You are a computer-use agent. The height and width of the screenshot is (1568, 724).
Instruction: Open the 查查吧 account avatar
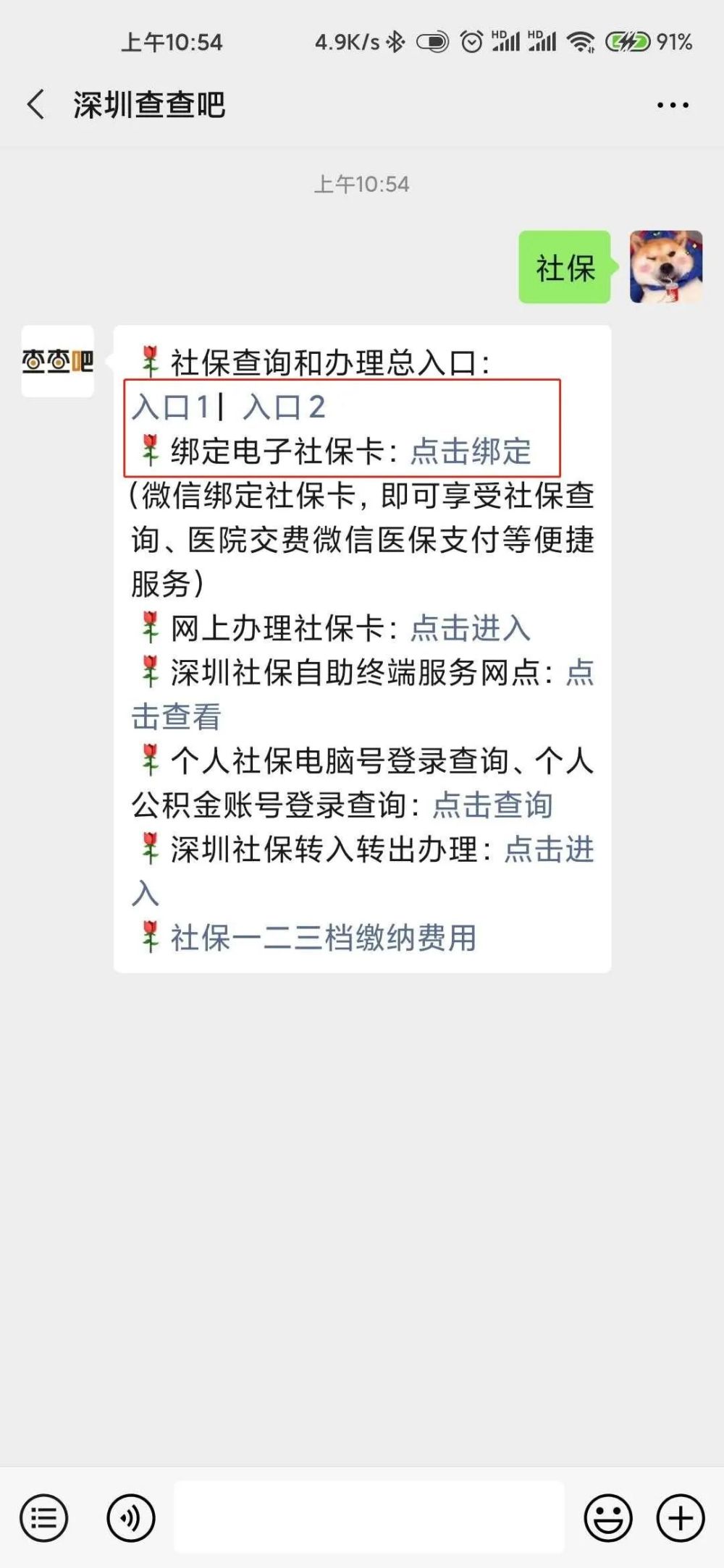tap(58, 361)
